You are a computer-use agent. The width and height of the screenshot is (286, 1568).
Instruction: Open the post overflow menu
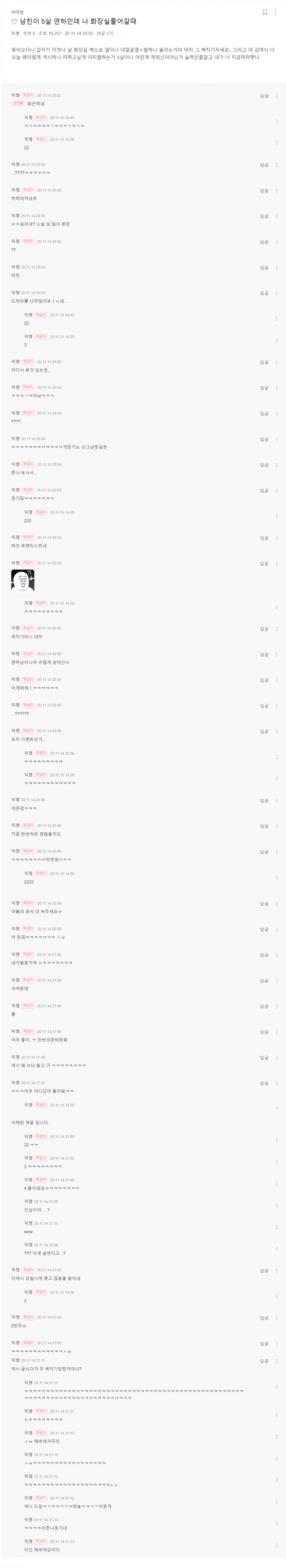(x=276, y=12)
